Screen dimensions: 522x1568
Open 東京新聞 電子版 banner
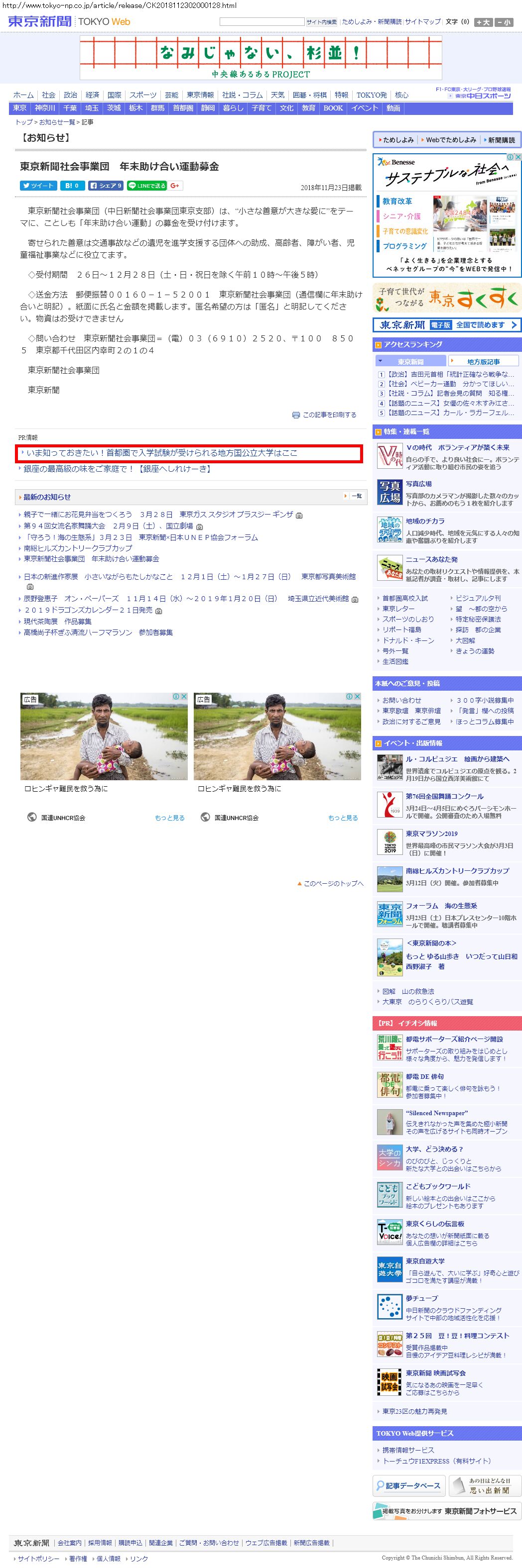point(447,325)
